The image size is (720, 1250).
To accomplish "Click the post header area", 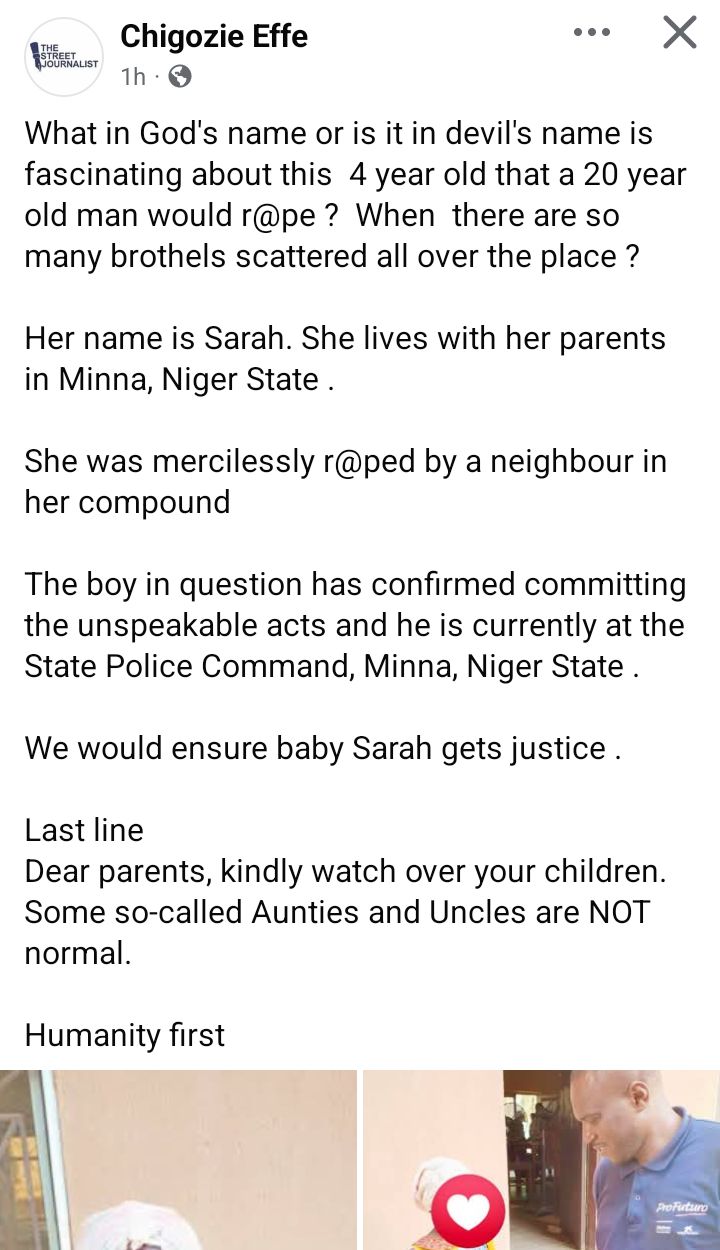I will click(300, 50).
